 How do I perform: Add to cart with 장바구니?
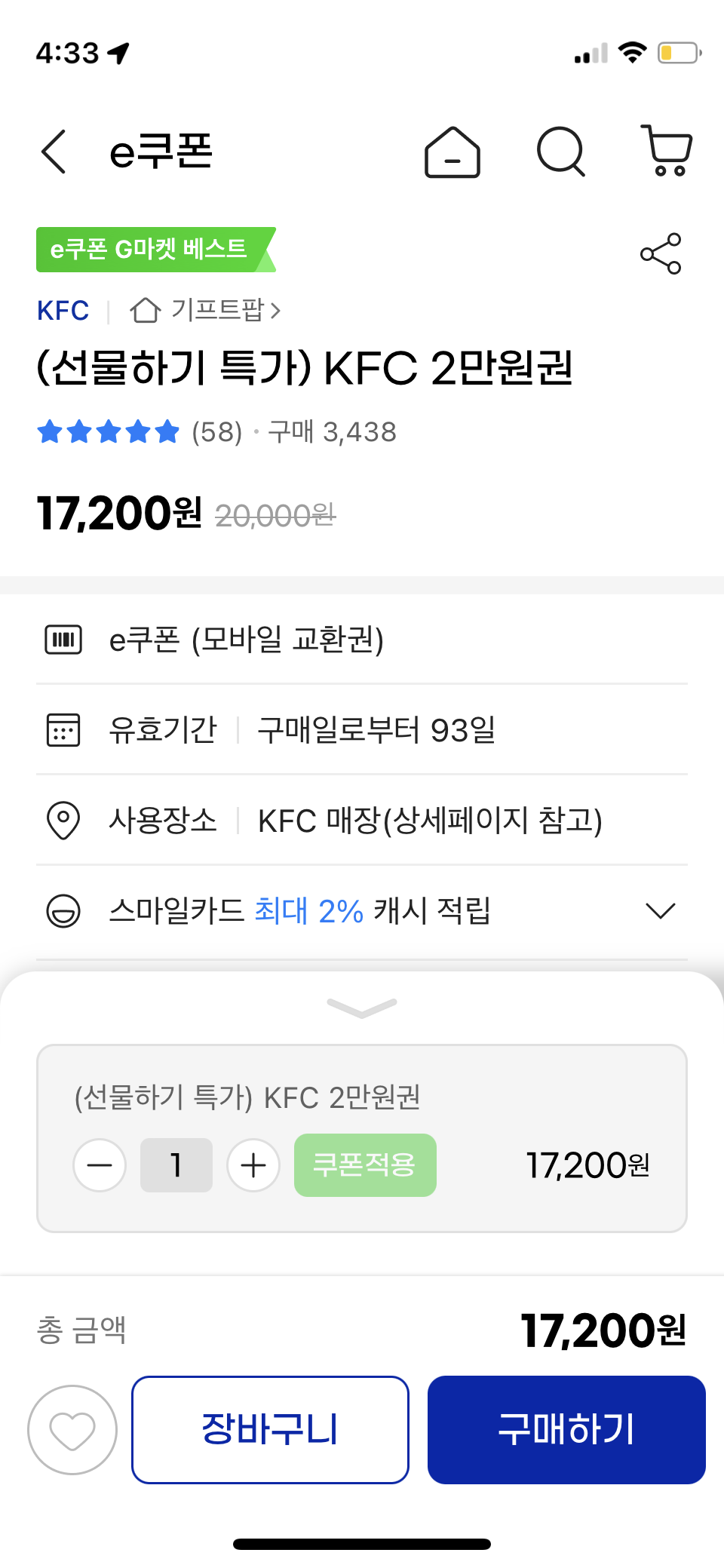pos(270,1429)
